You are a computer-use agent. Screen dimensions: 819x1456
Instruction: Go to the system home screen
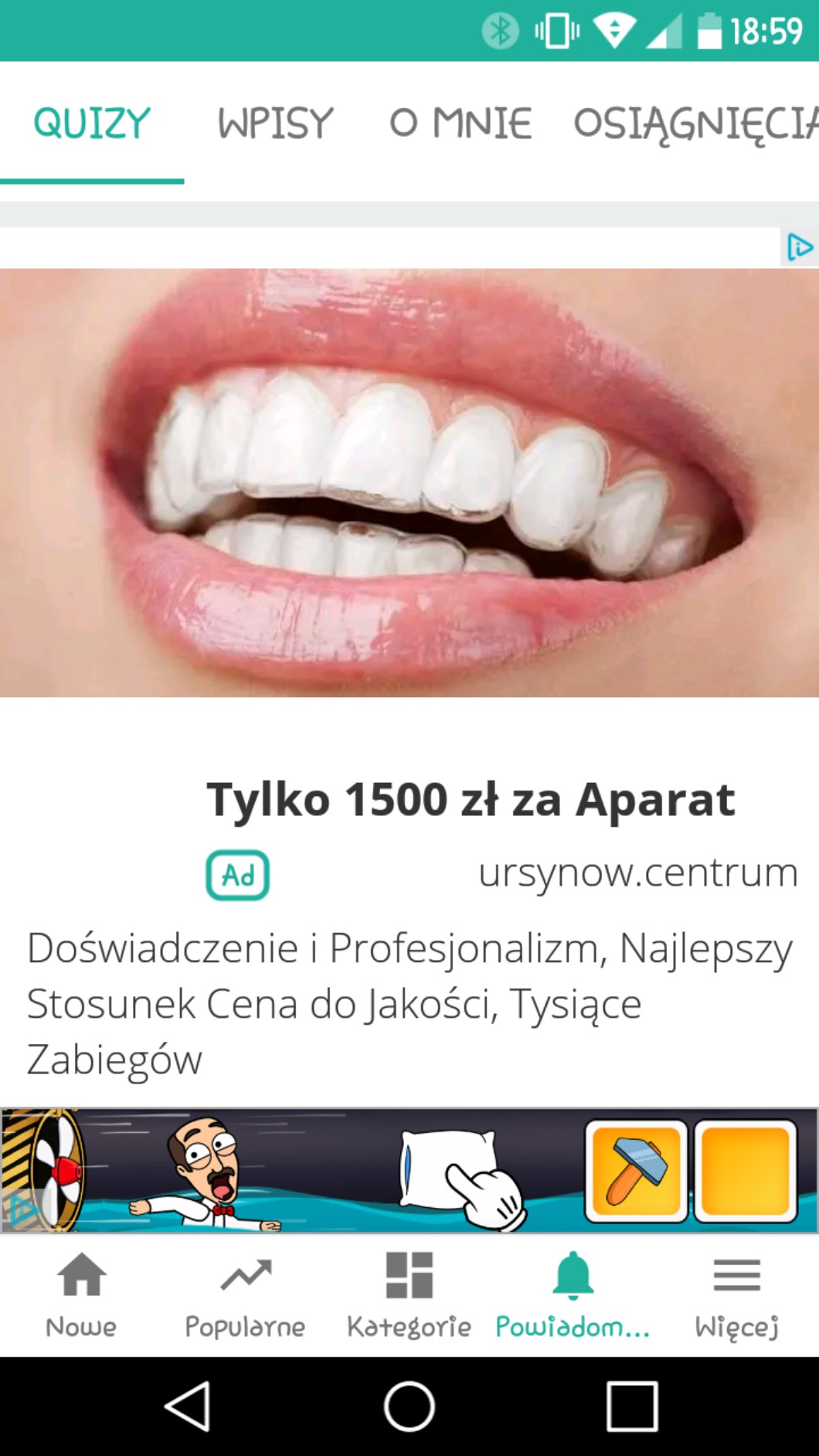[409, 1407]
